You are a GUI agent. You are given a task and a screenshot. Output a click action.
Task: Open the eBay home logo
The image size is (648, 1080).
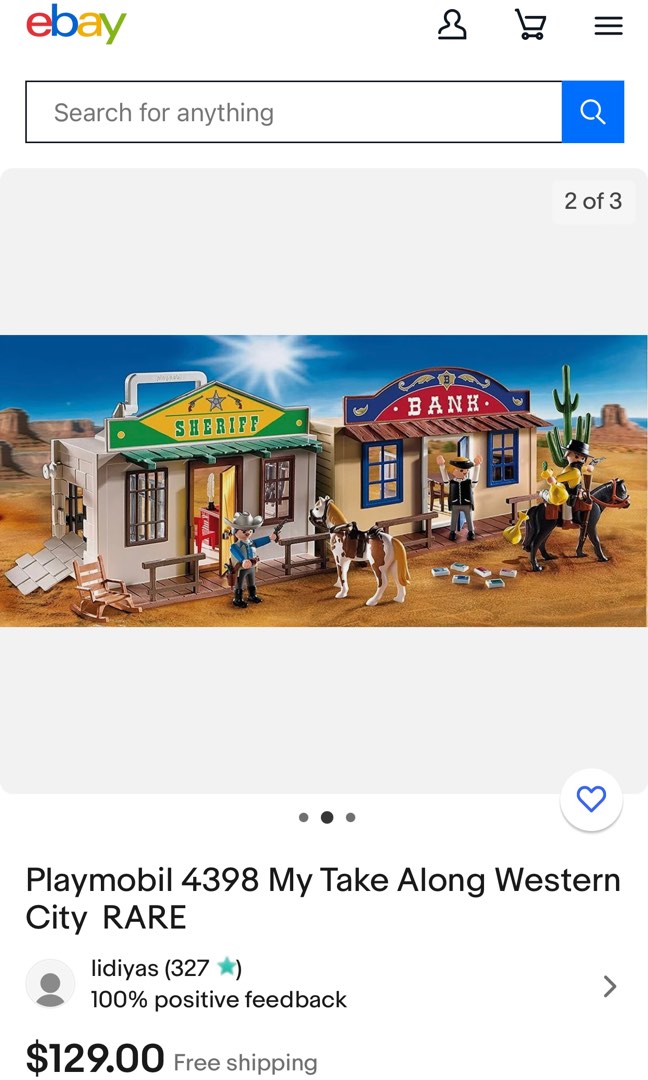click(76, 24)
